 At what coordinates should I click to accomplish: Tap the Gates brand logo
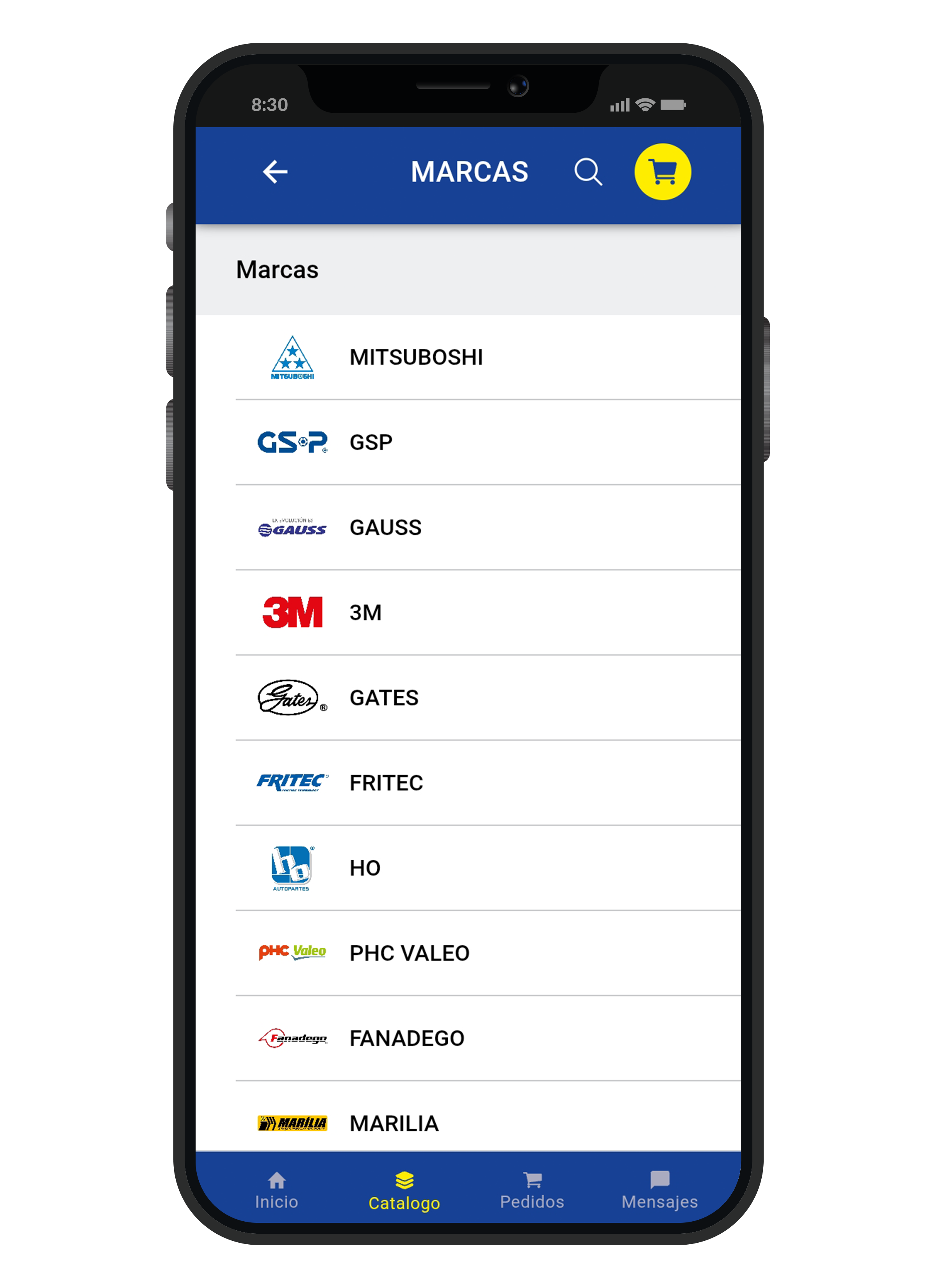pos(292,697)
